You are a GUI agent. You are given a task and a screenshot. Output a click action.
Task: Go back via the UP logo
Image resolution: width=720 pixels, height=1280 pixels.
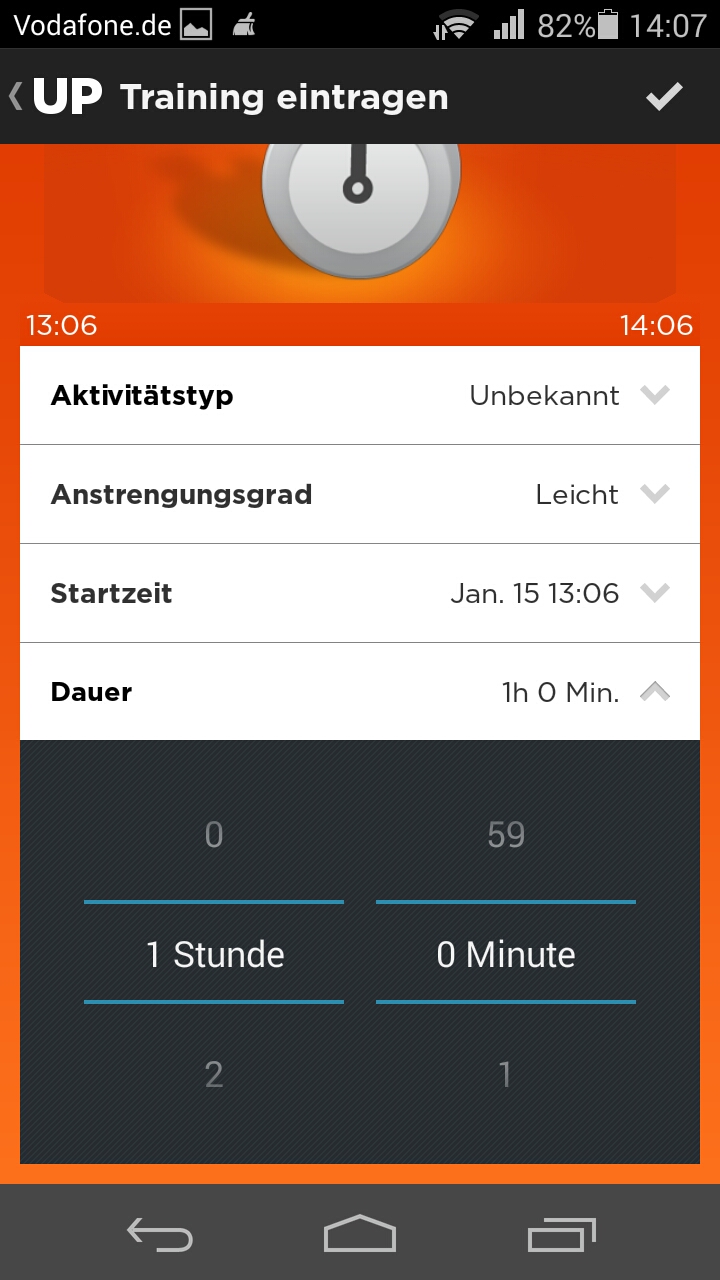(x=60, y=96)
